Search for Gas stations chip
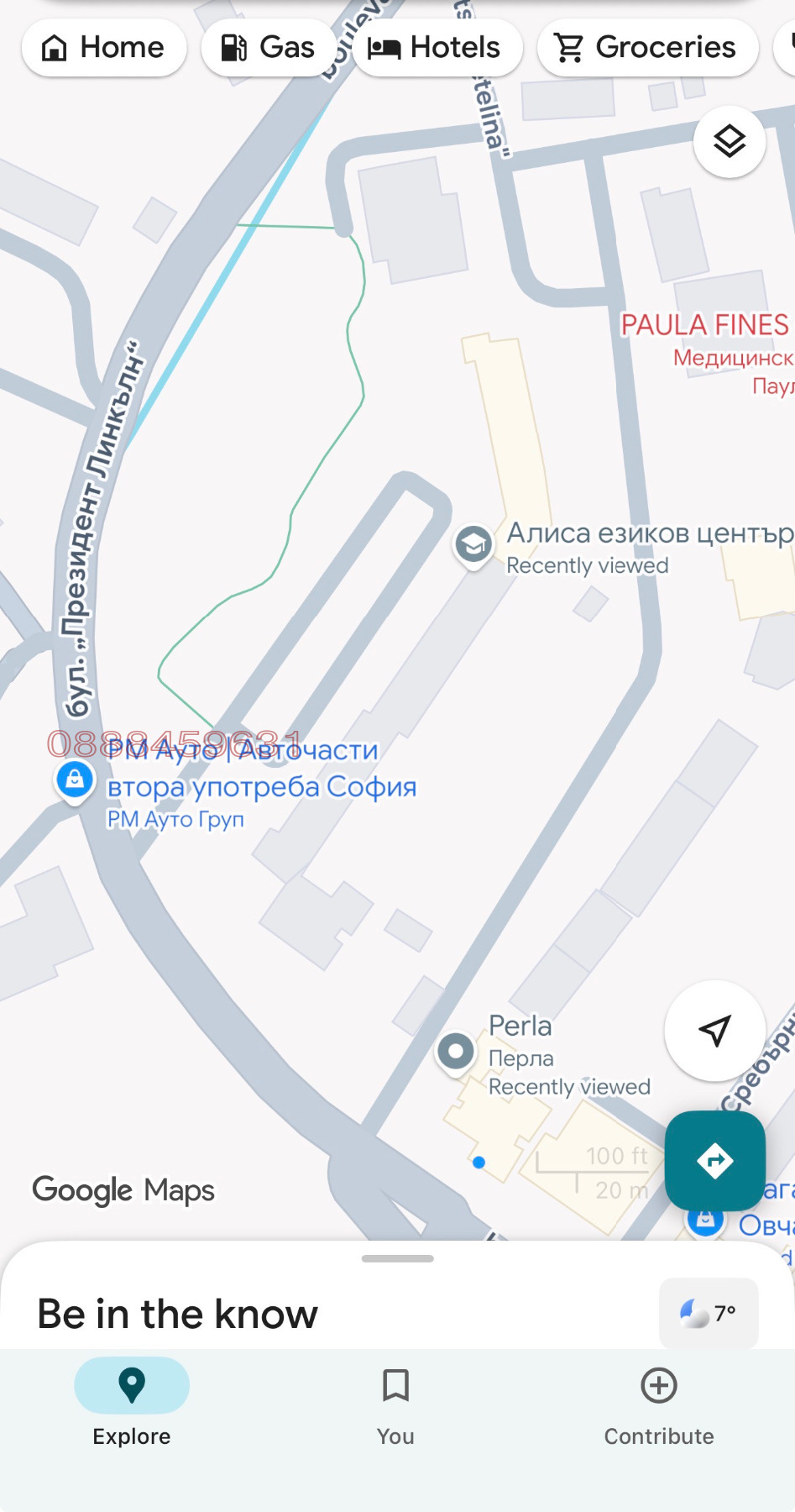Image resolution: width=795 pixels, height=1512 pixels. [269, 48]
